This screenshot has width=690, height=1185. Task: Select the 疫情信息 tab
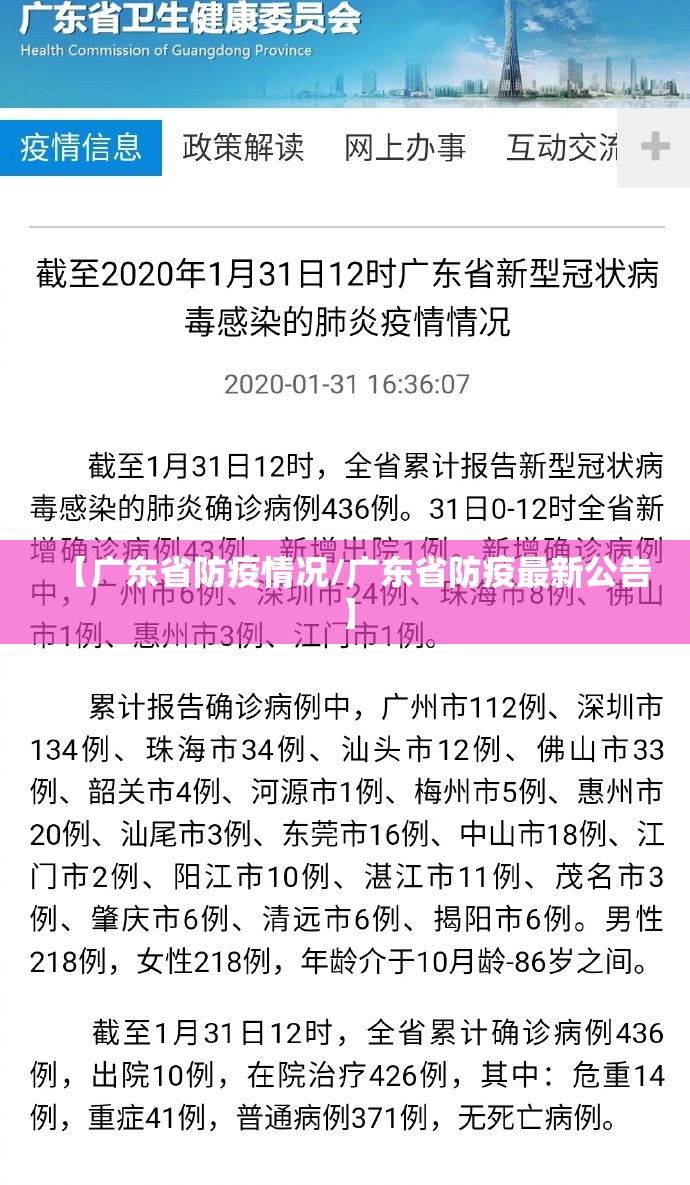point(81,148)
